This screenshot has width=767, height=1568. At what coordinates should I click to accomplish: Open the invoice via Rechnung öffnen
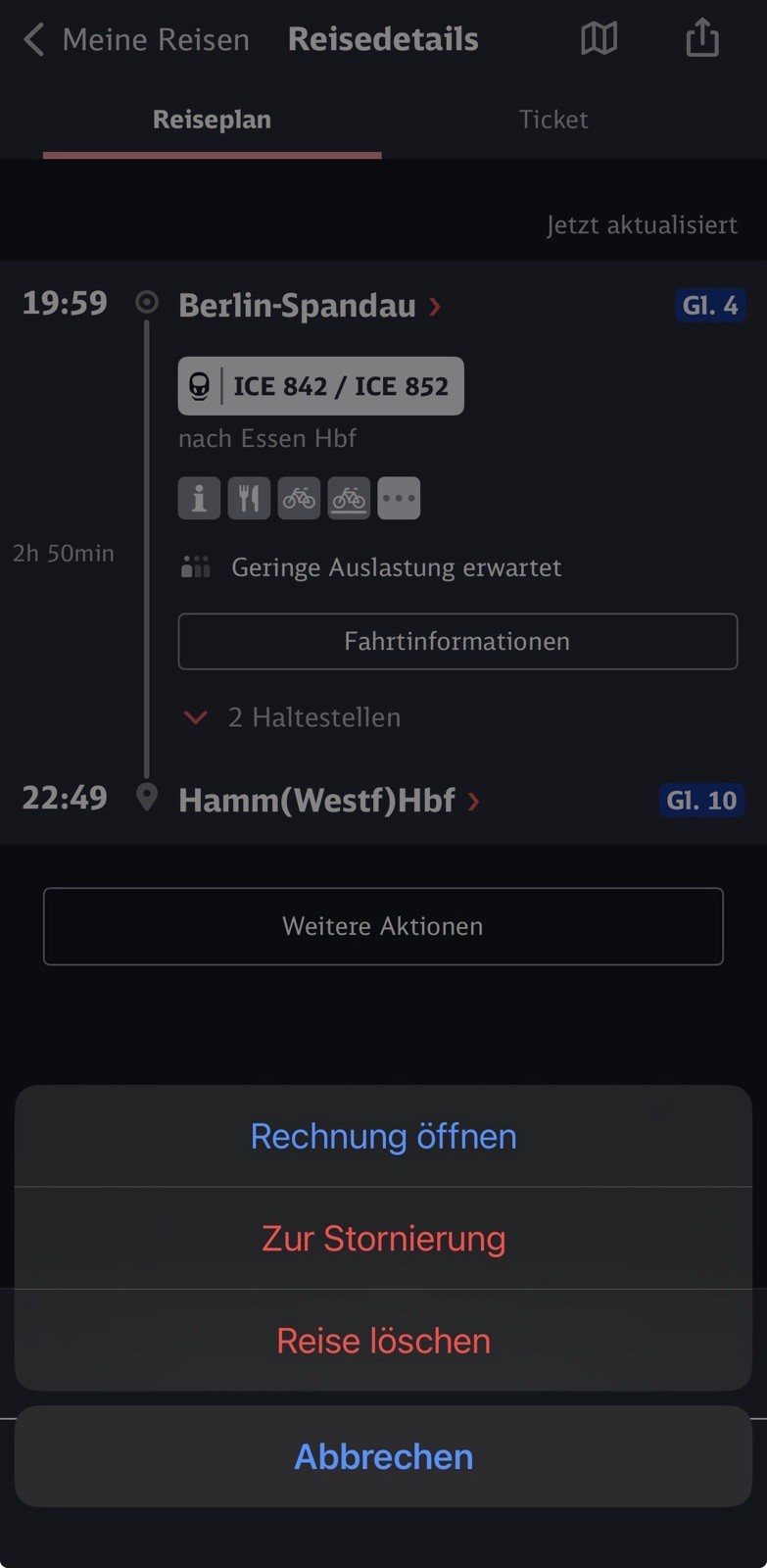383,1136
